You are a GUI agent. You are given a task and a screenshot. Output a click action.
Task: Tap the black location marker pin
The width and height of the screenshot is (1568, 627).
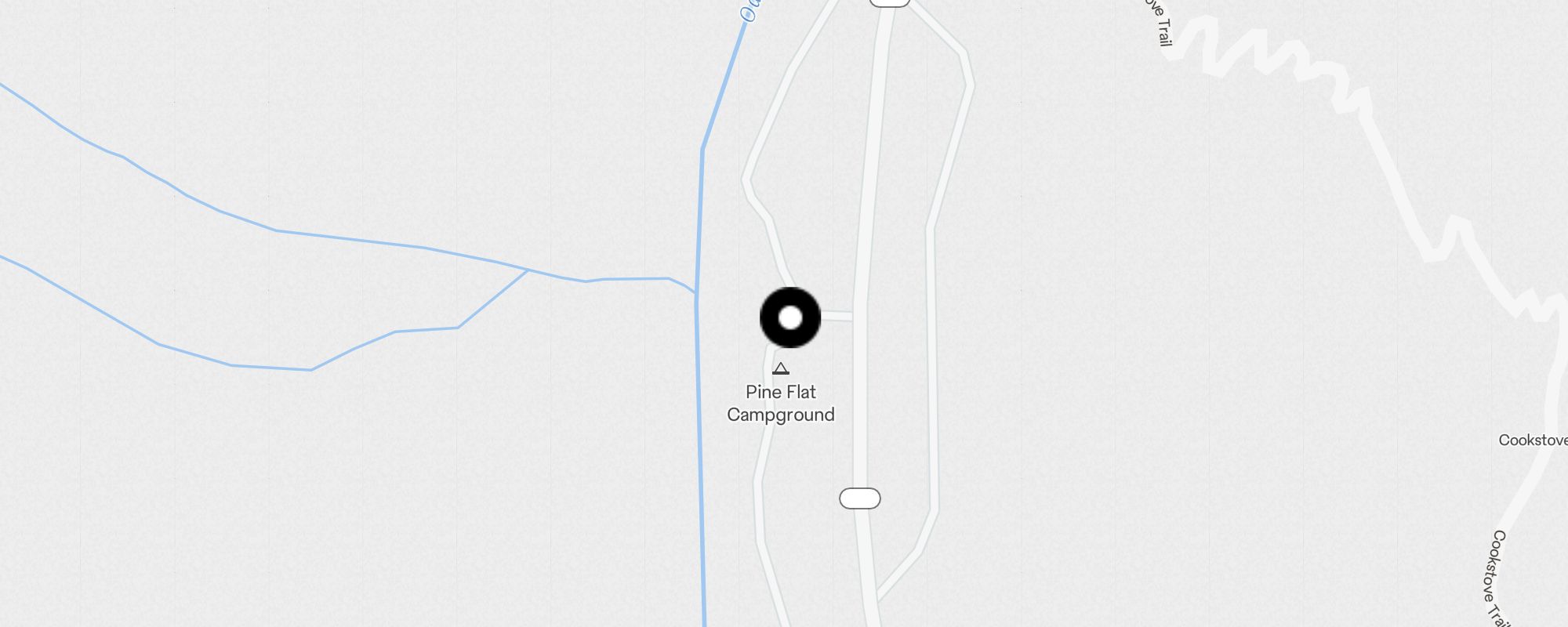click(790, 317)
